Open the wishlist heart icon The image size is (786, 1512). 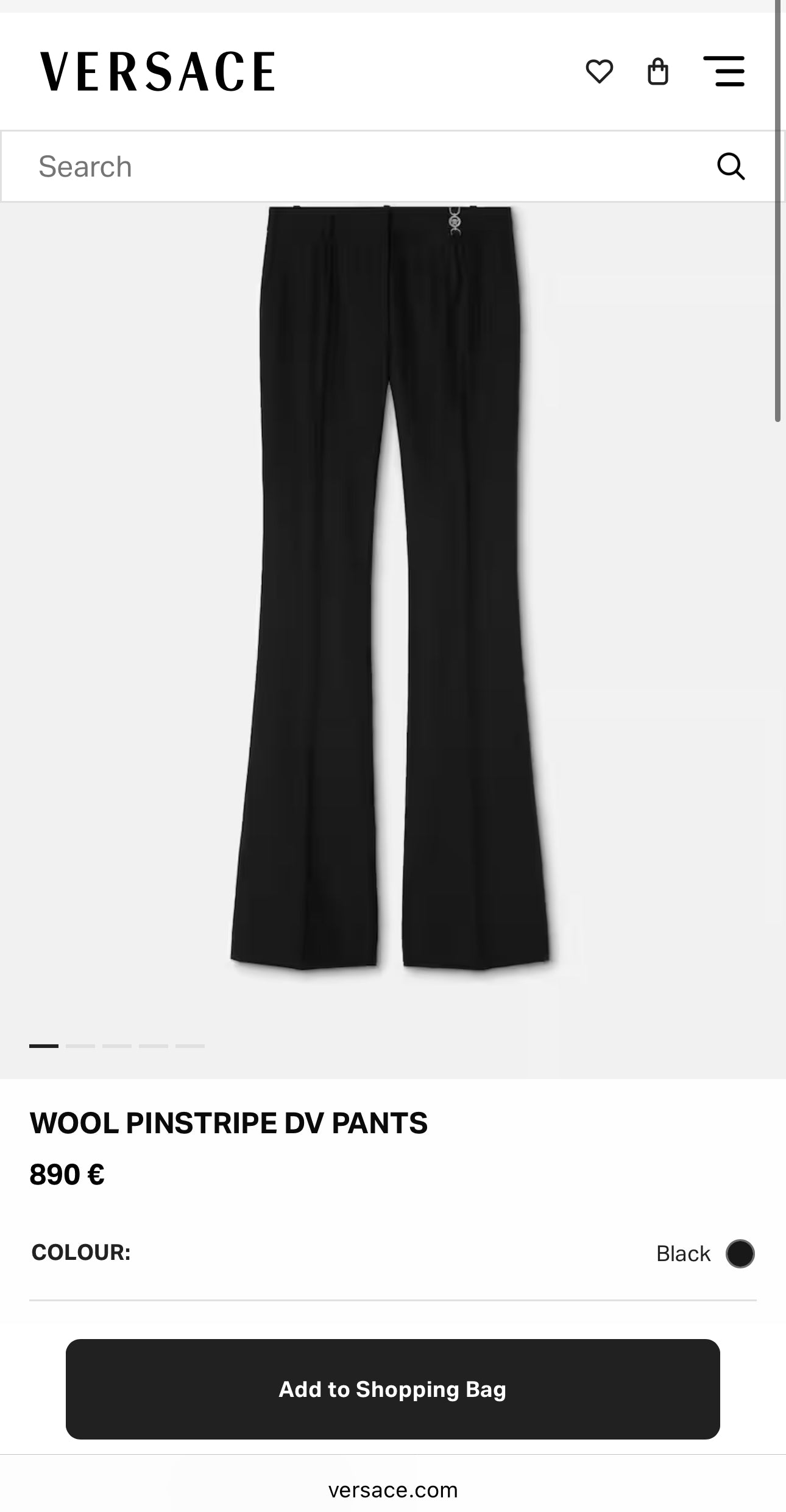click(599, 71)
